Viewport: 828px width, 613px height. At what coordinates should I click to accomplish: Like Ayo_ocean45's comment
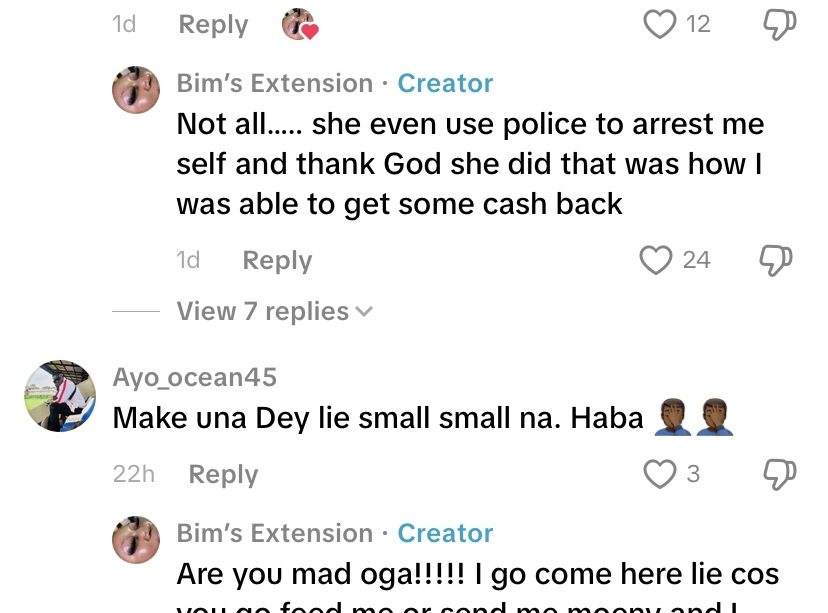click(660, 474)
